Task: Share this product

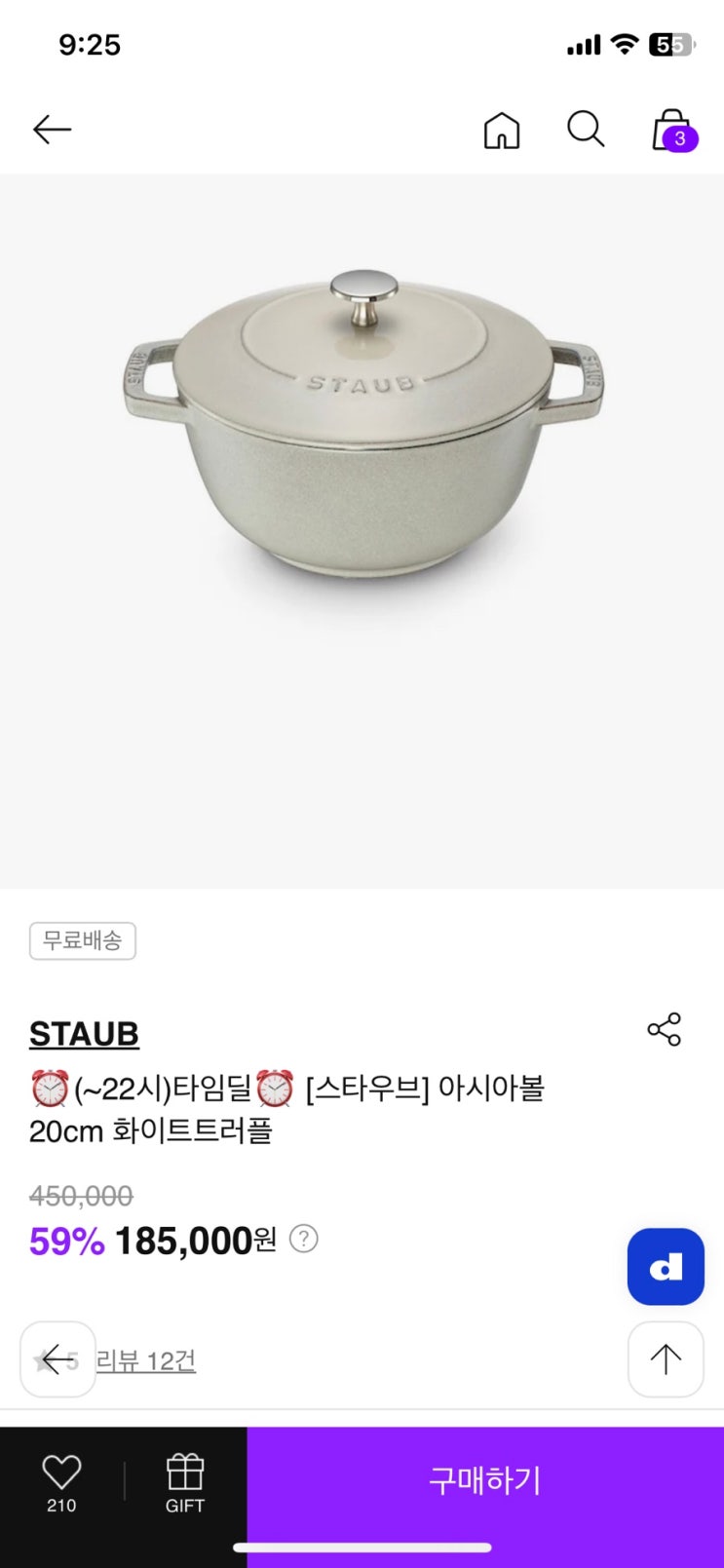Action: point(665,1030)
